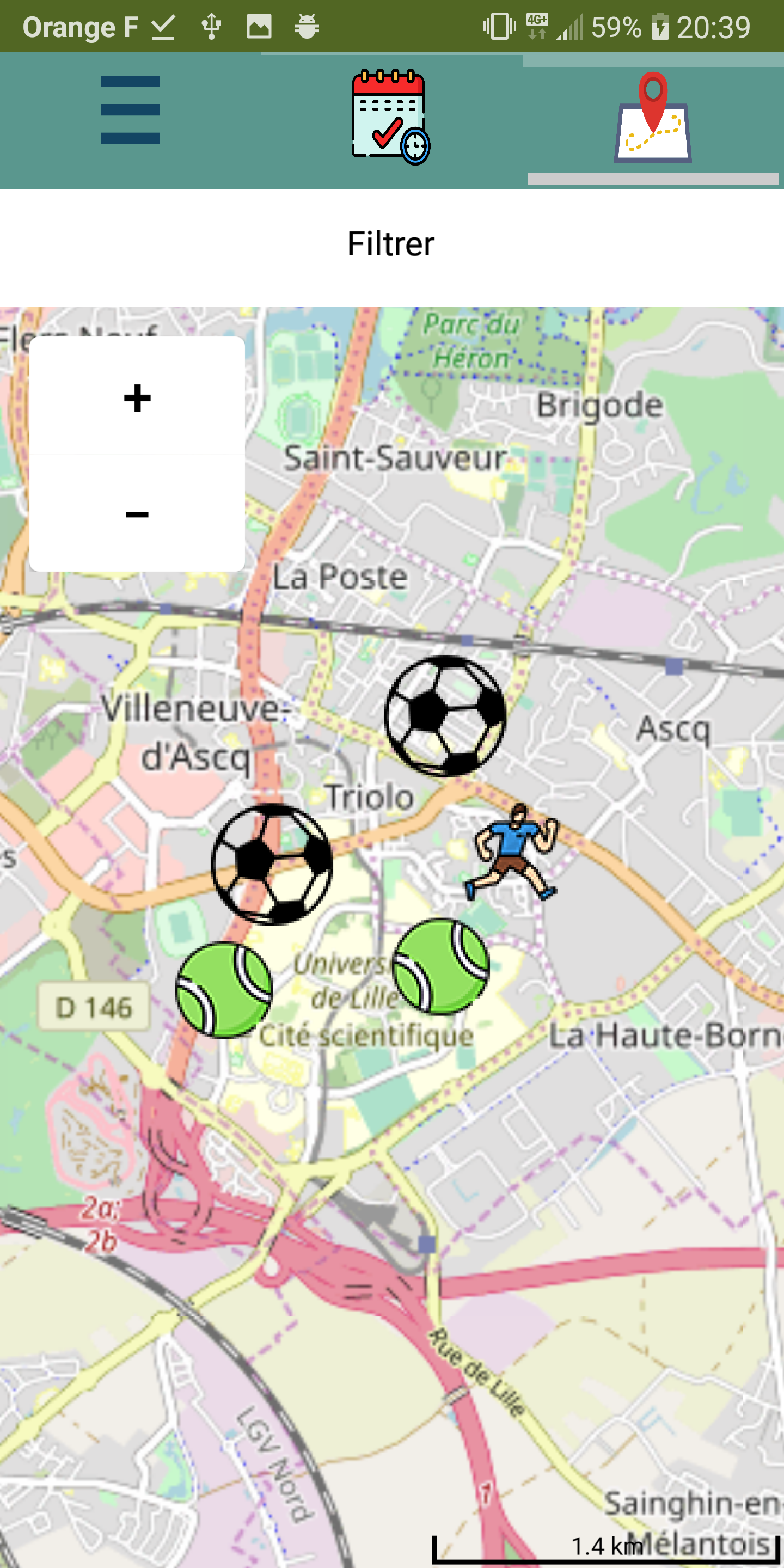The width and height of the screenshot is (784, 1568).
Task: Select the map location tab
Action: [x=653, y=117]
